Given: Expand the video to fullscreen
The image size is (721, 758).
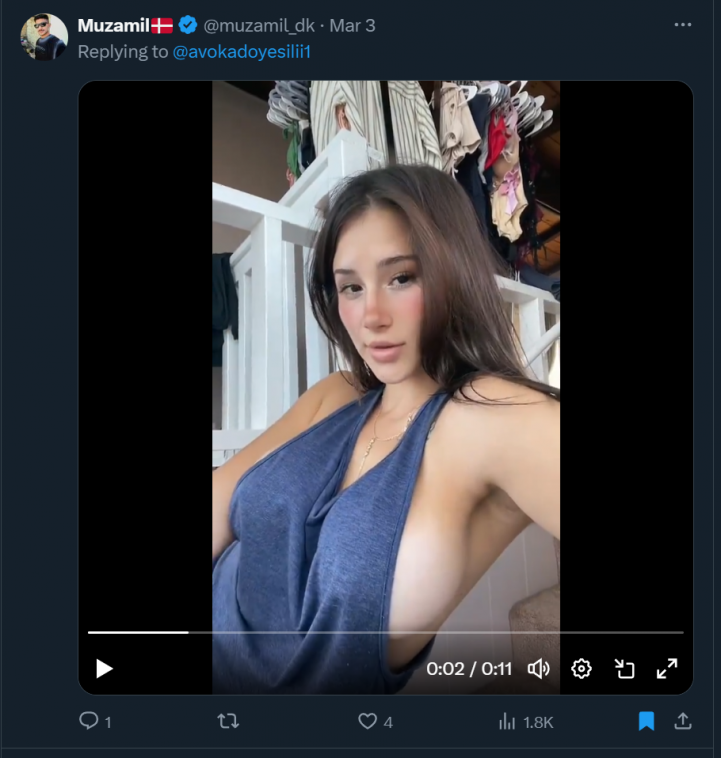Looking at the screenshot, I should coord(667,669).
